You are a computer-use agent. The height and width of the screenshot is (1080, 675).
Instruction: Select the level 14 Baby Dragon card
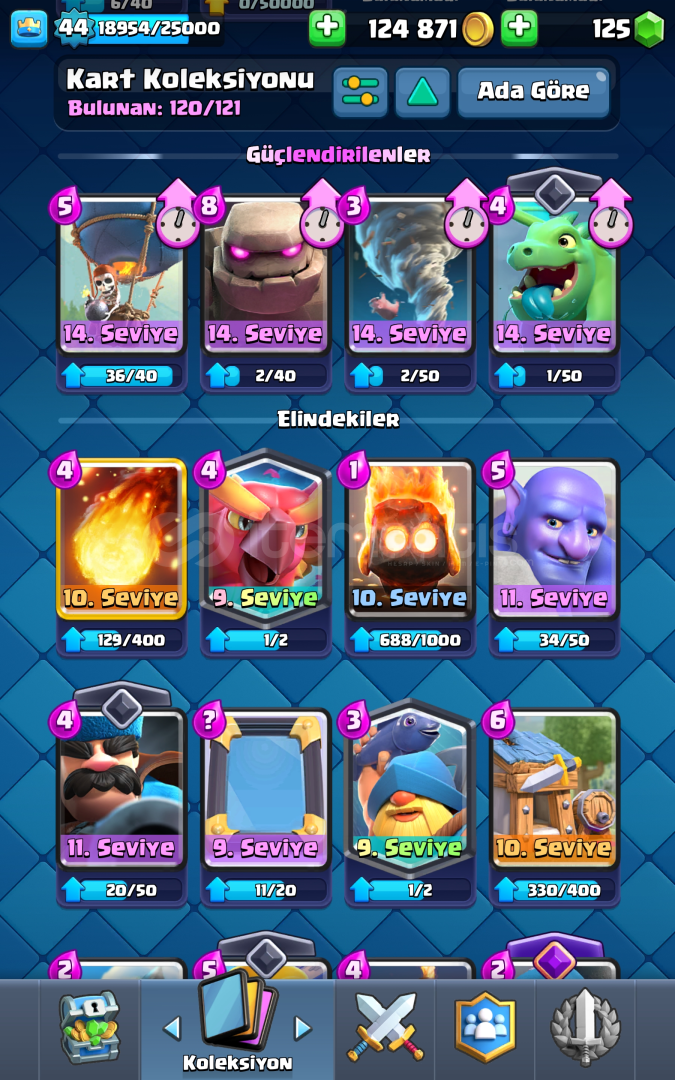click(554, 275)
